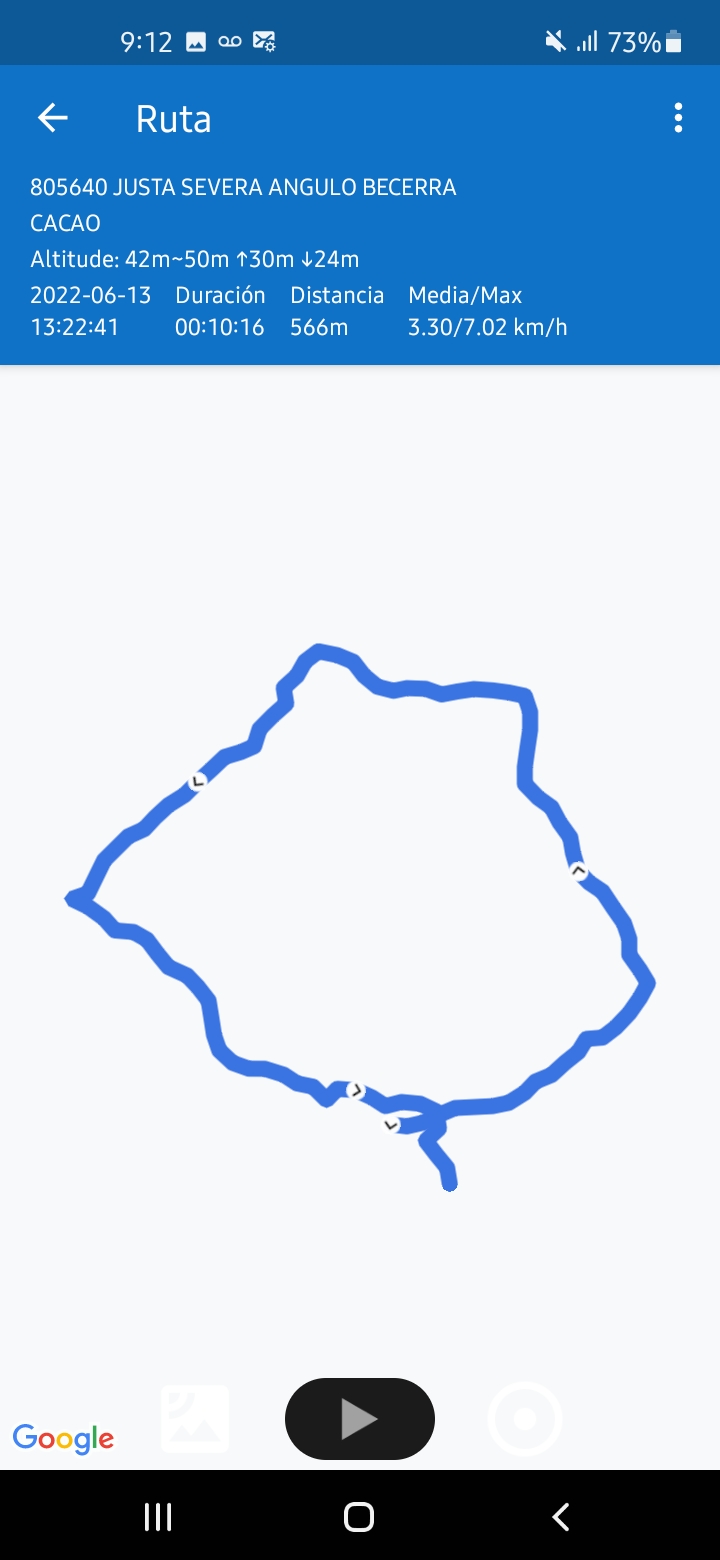Tap the circular locate button

pos(525,1419)
